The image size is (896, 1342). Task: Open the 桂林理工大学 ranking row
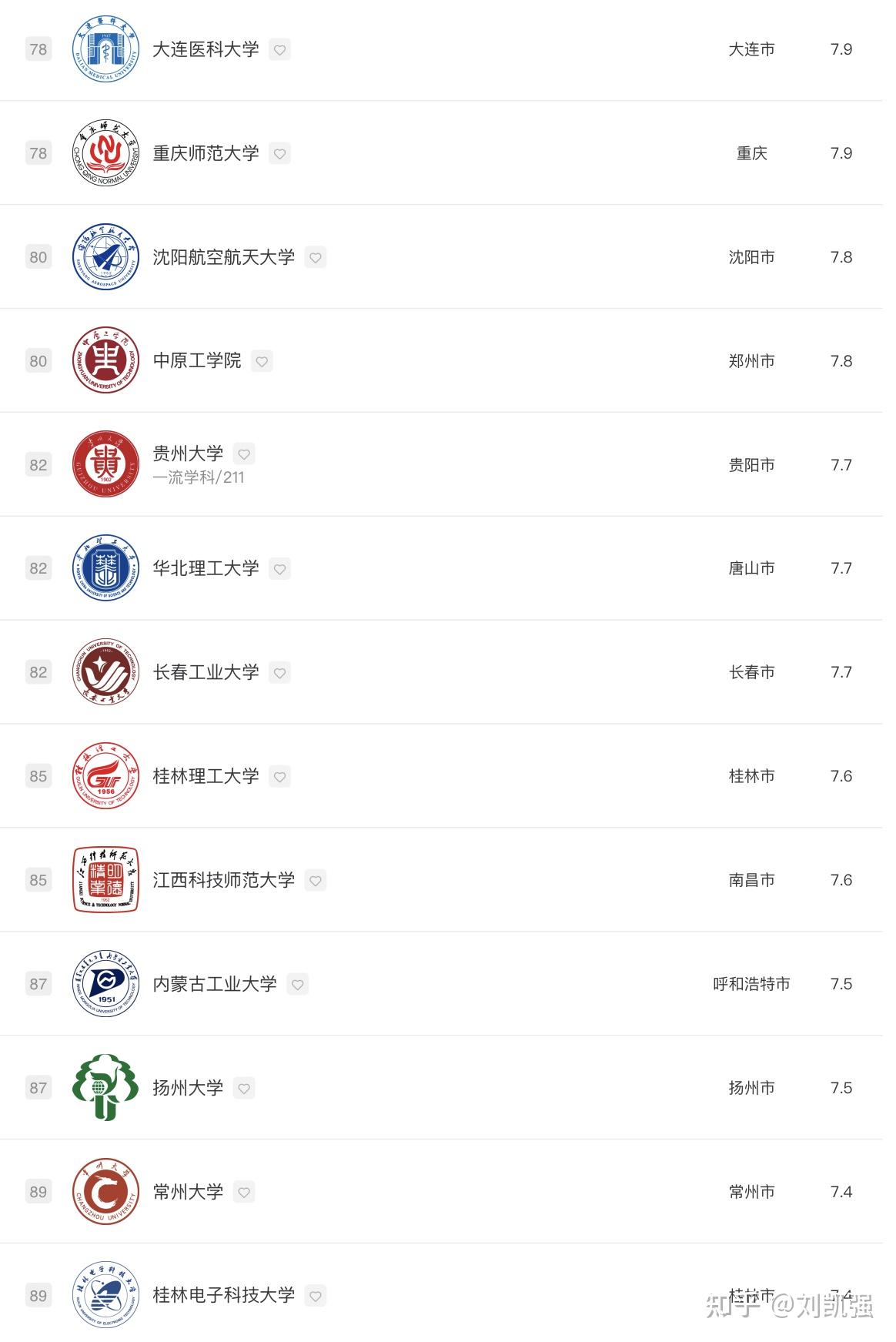coord(206,776)
